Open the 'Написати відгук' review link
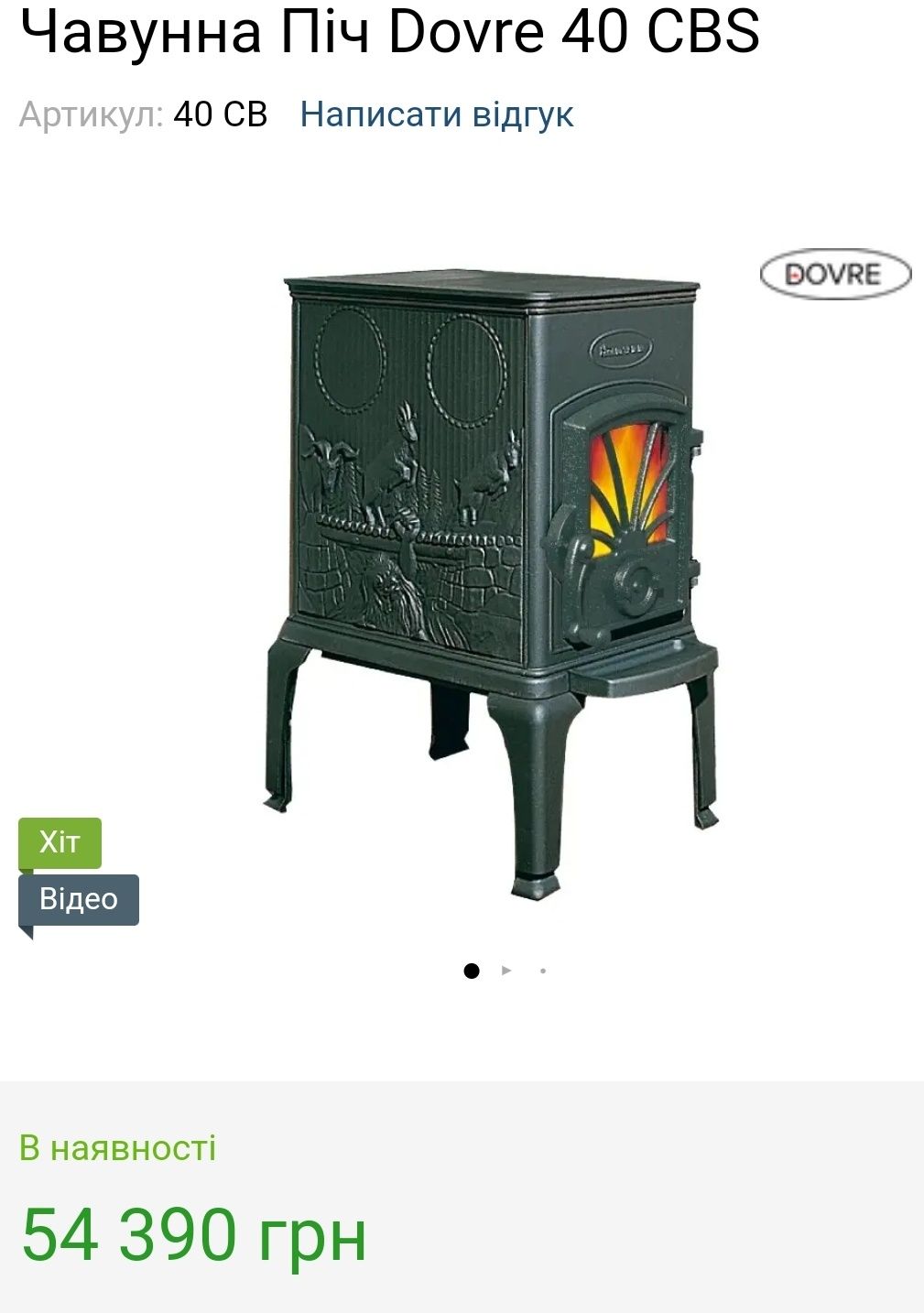924x1313 pixels. (x=437, y=114)
